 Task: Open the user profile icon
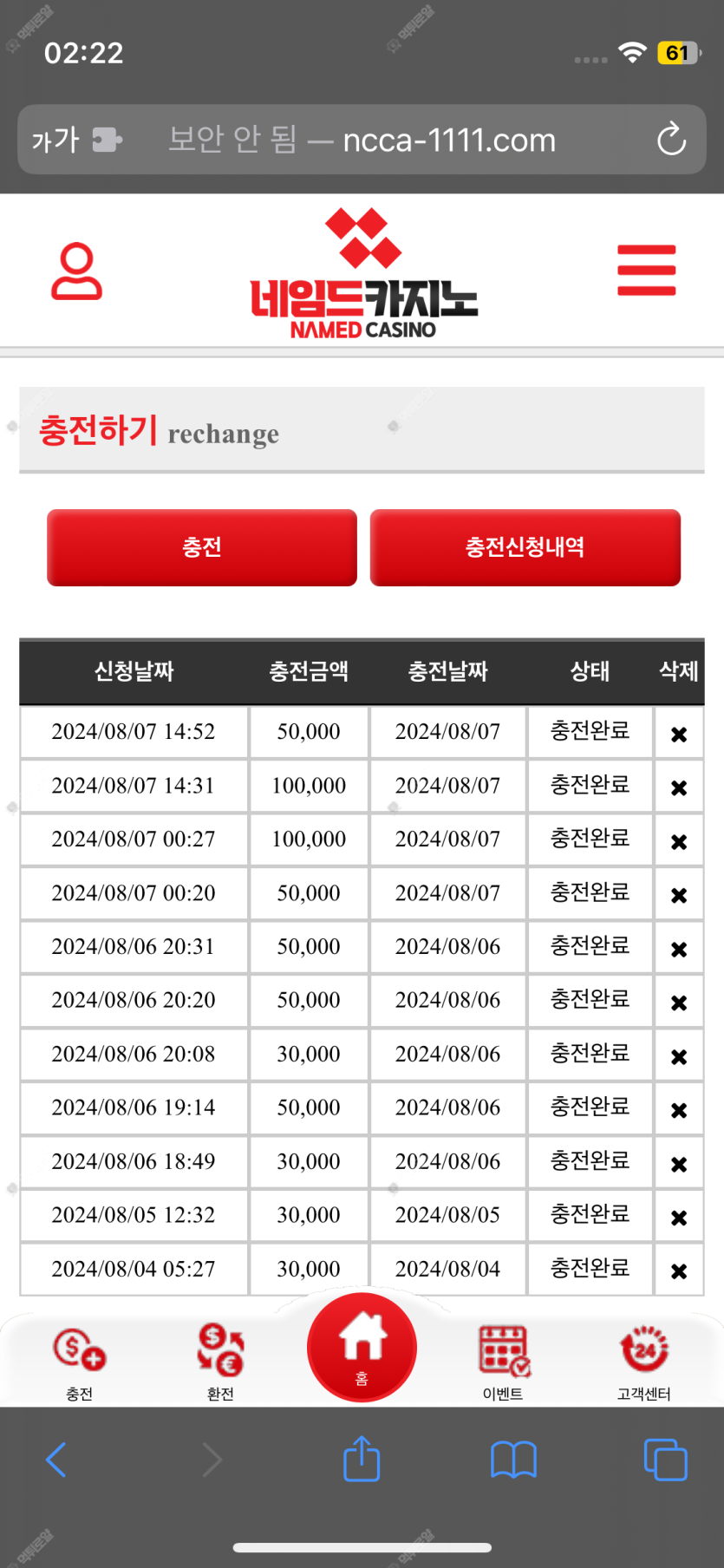tap(77, 271)
